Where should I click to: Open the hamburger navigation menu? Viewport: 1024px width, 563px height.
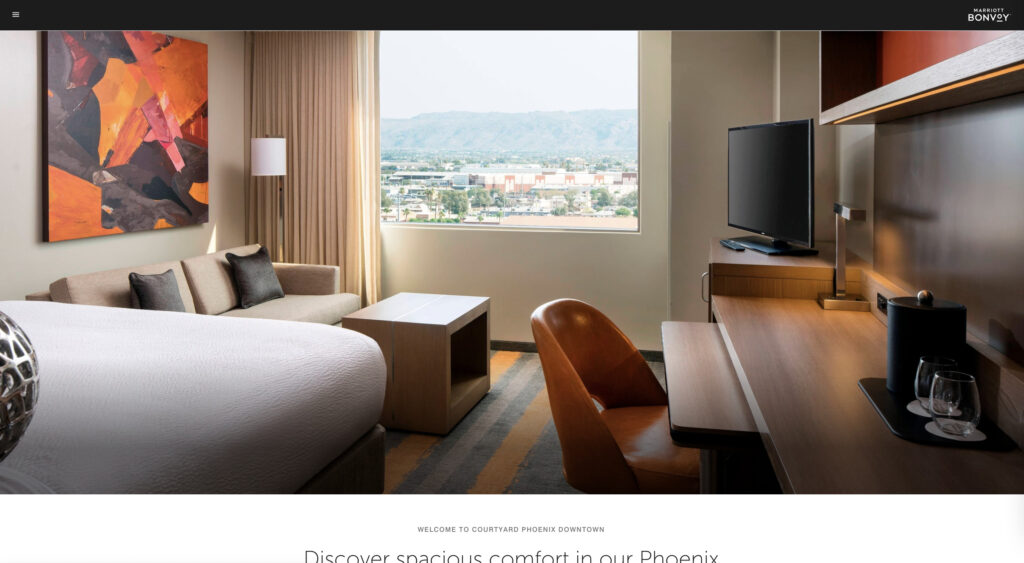click(x=15, y=15)
